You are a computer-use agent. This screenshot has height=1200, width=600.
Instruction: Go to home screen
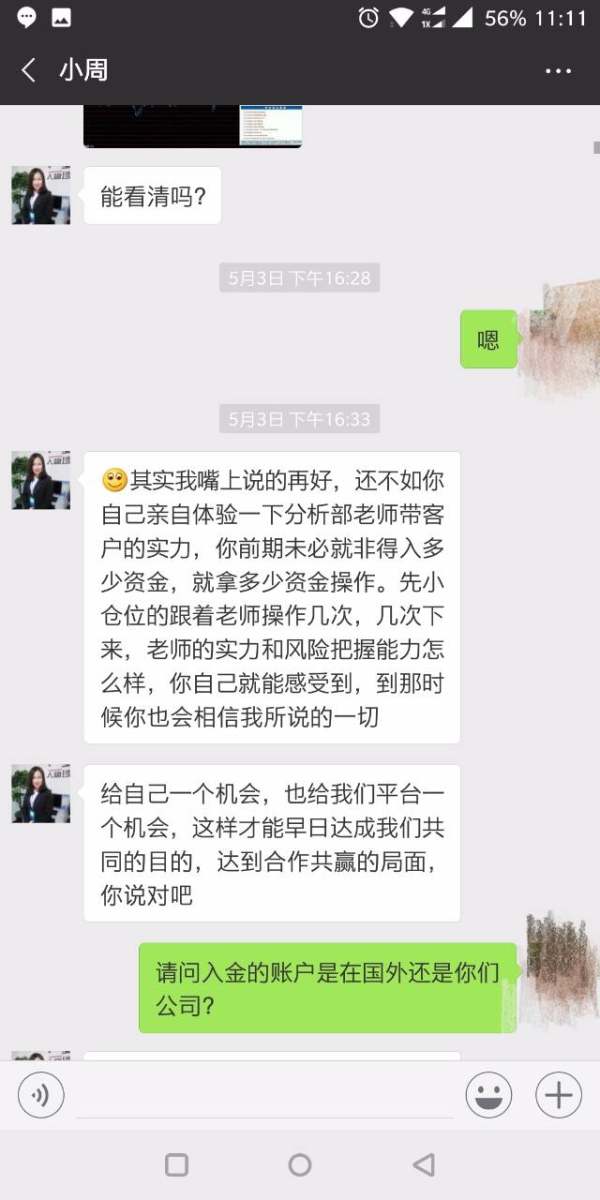tap(300, 1165)
